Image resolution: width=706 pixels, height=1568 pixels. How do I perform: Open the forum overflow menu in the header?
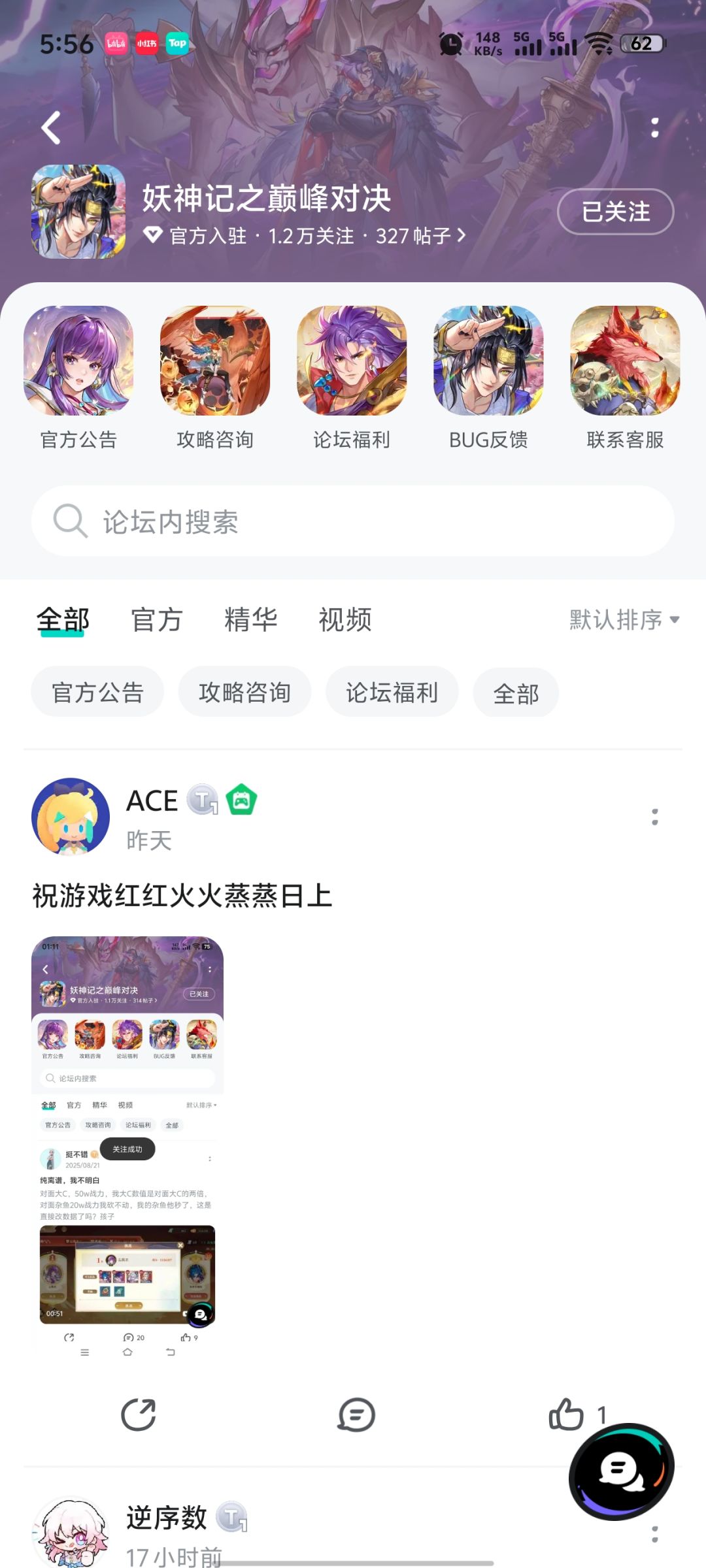pos(654,128)
